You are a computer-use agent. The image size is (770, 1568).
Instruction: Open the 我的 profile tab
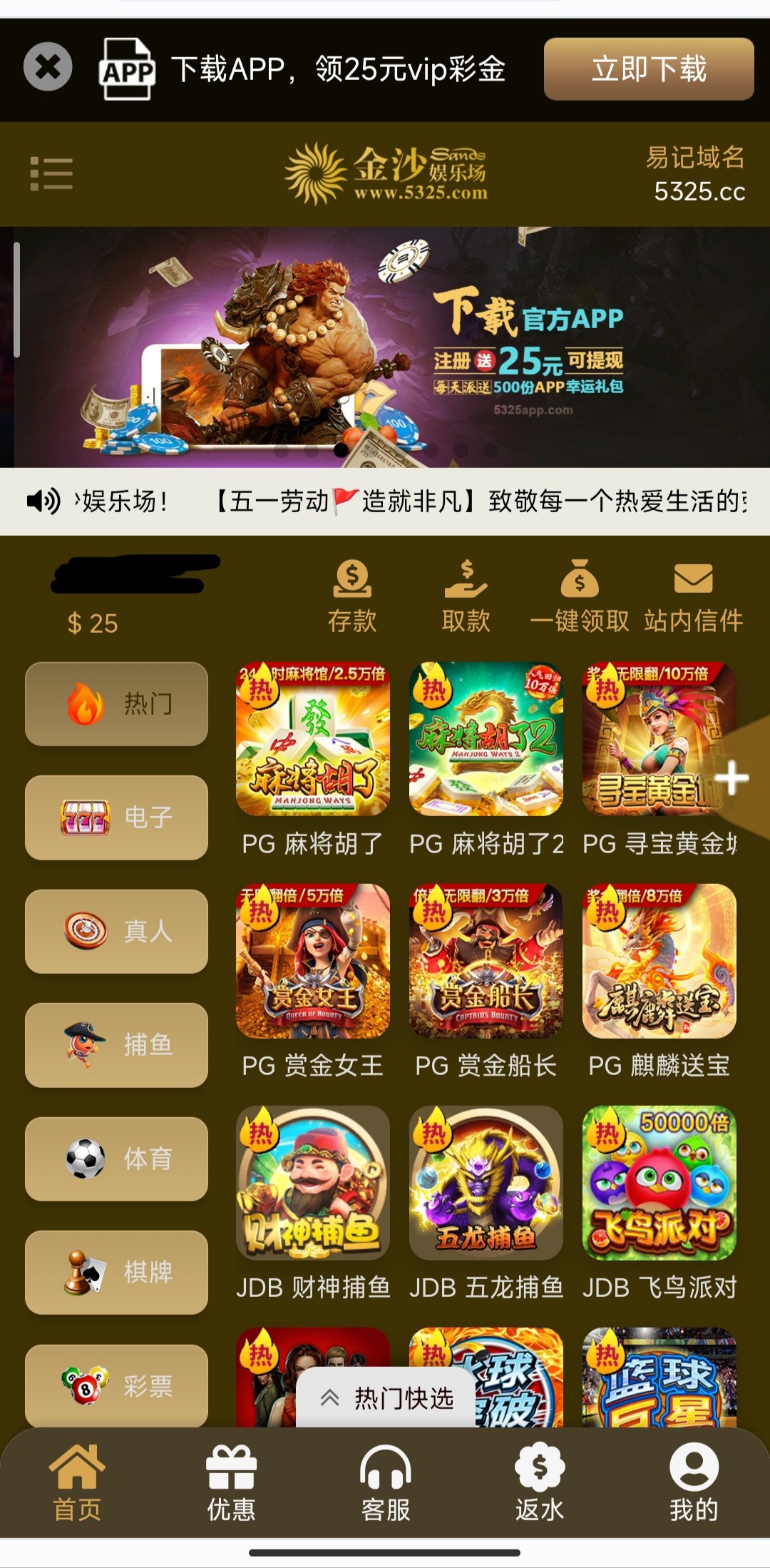[694, 1482]
